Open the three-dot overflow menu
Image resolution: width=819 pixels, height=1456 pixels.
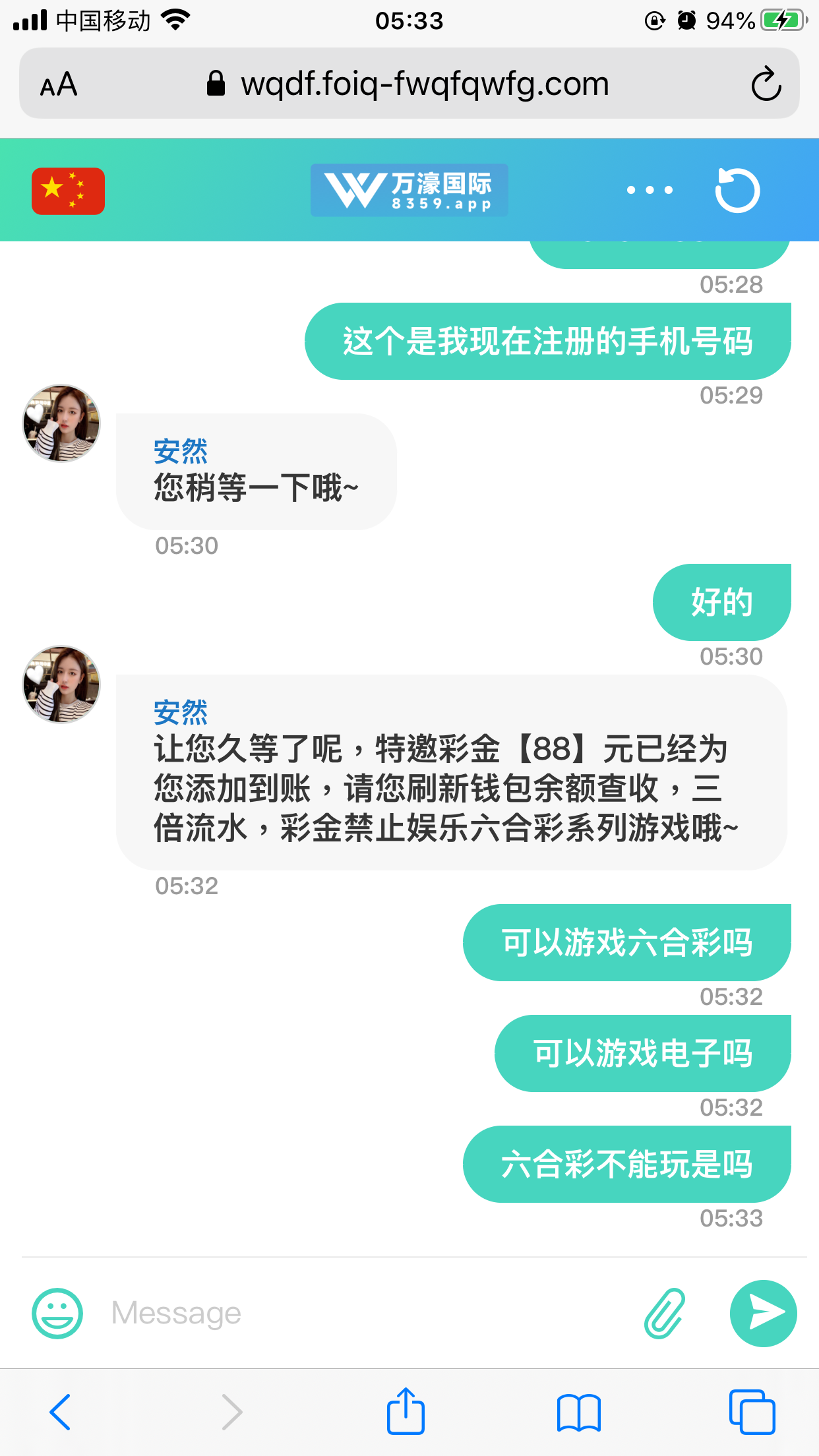pyautogui.click(x=650, y=191)
